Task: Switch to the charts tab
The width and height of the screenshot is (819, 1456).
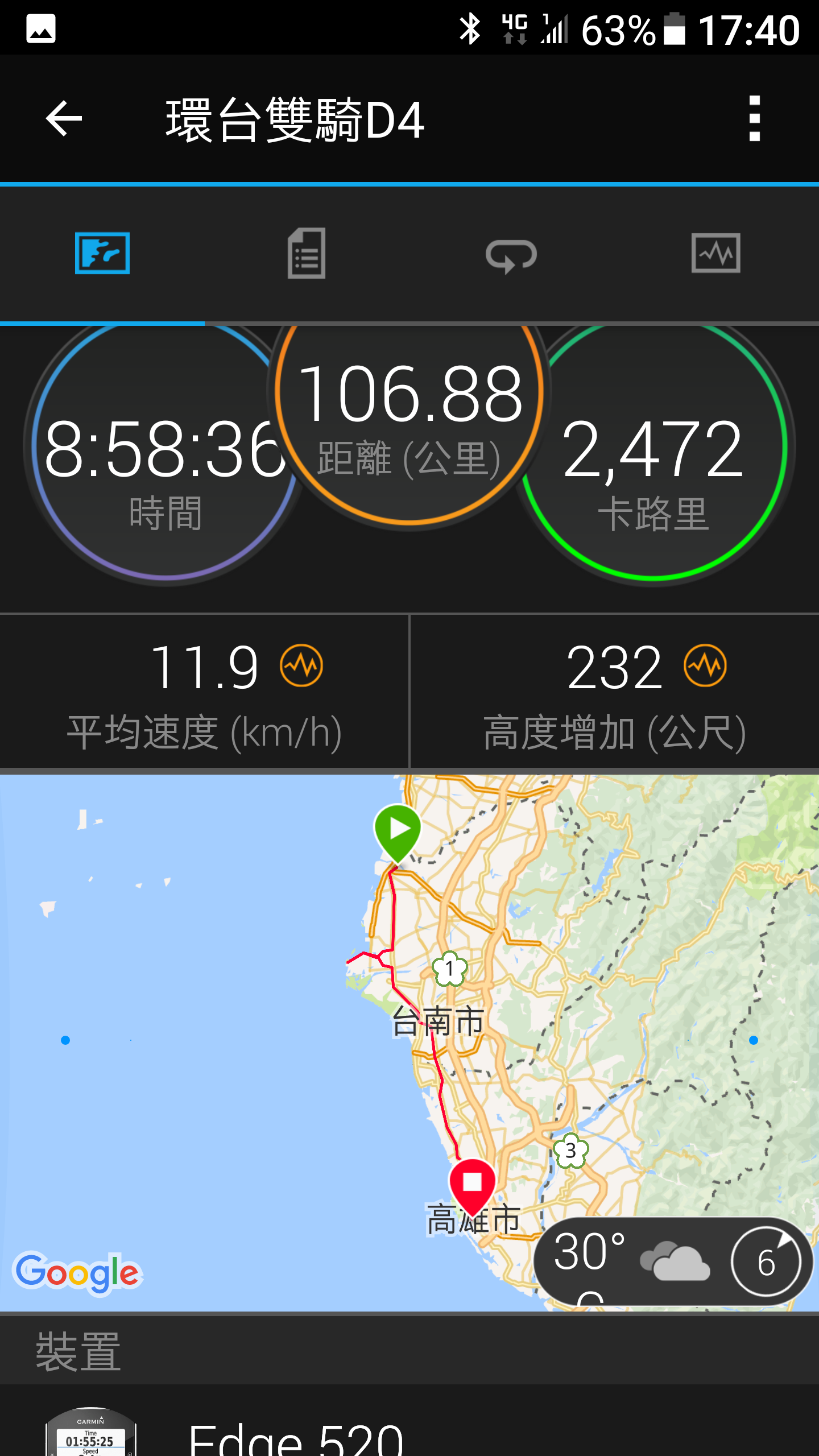Action: pos(715,254)
